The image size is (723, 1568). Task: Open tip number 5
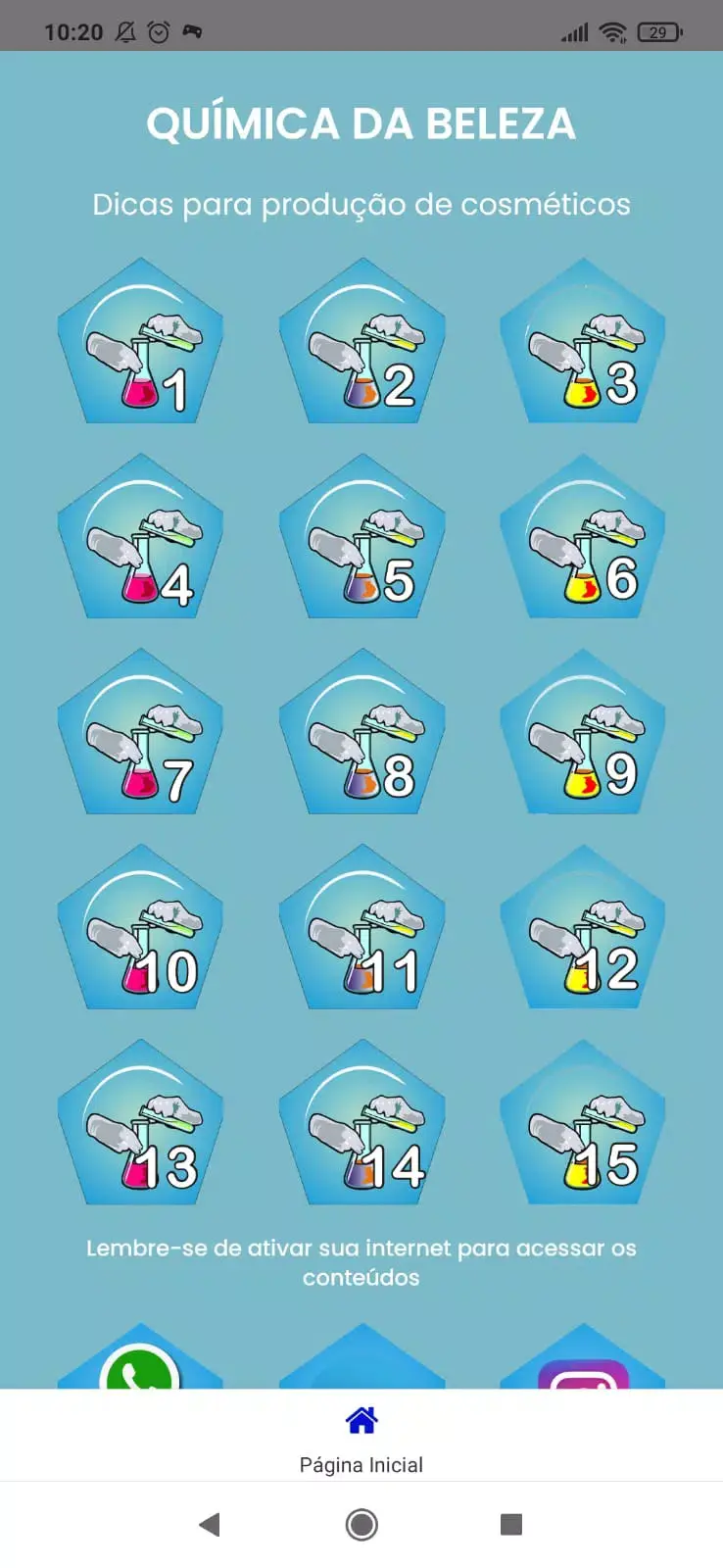click(x=362, y=544)
